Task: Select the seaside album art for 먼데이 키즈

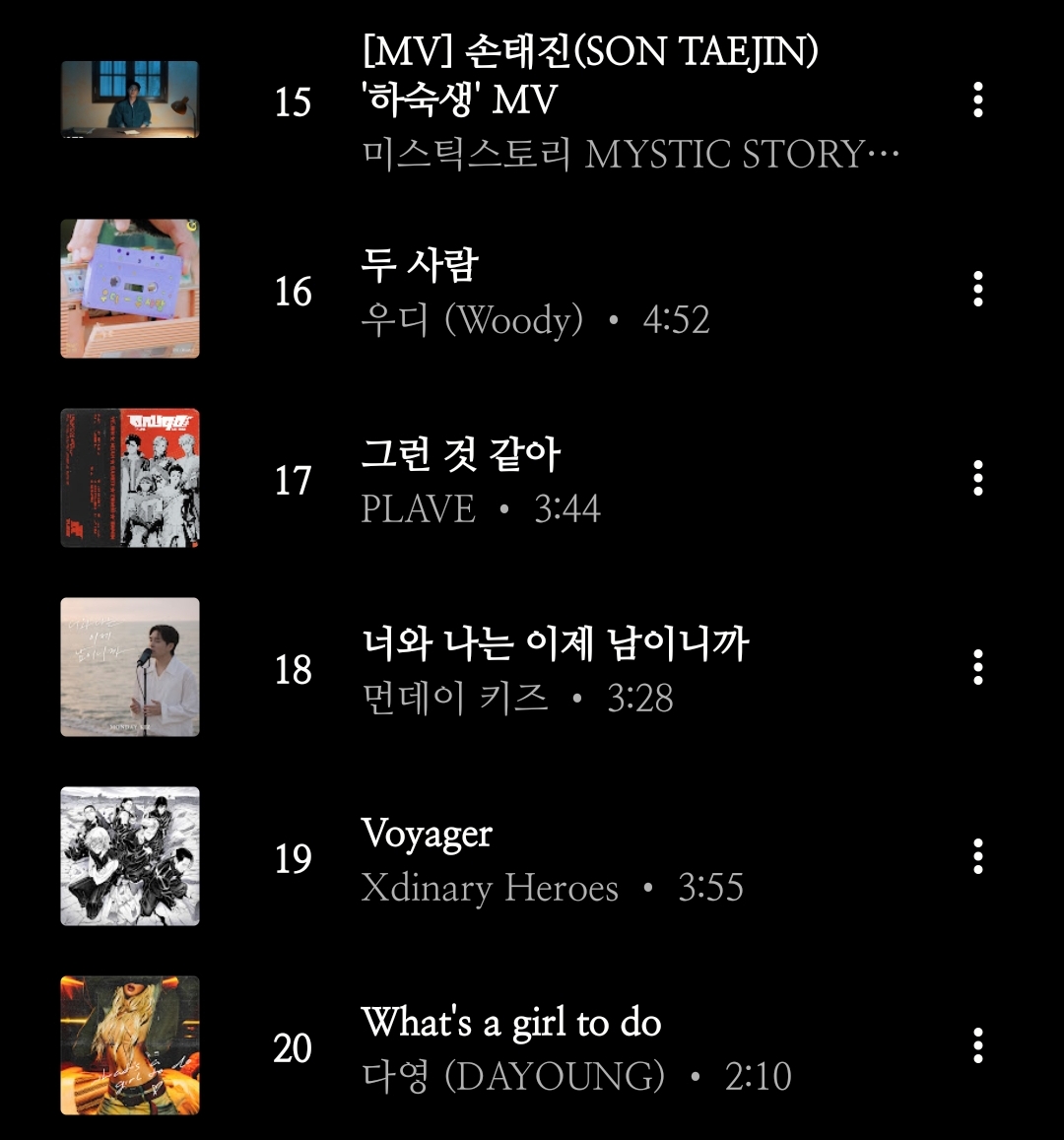Action: [x=129, y=666]
